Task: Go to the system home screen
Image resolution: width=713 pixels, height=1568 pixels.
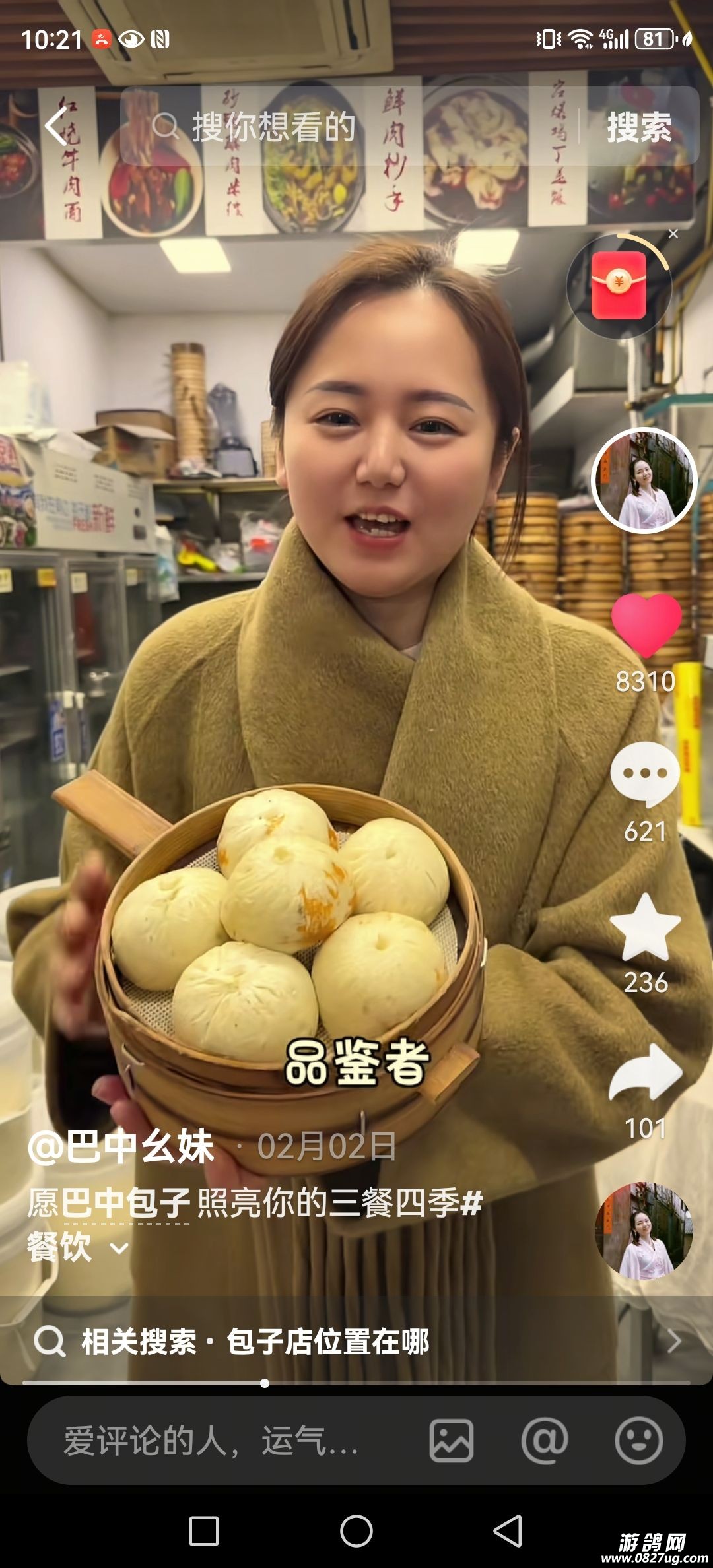Action: [x=356, y=1530]
